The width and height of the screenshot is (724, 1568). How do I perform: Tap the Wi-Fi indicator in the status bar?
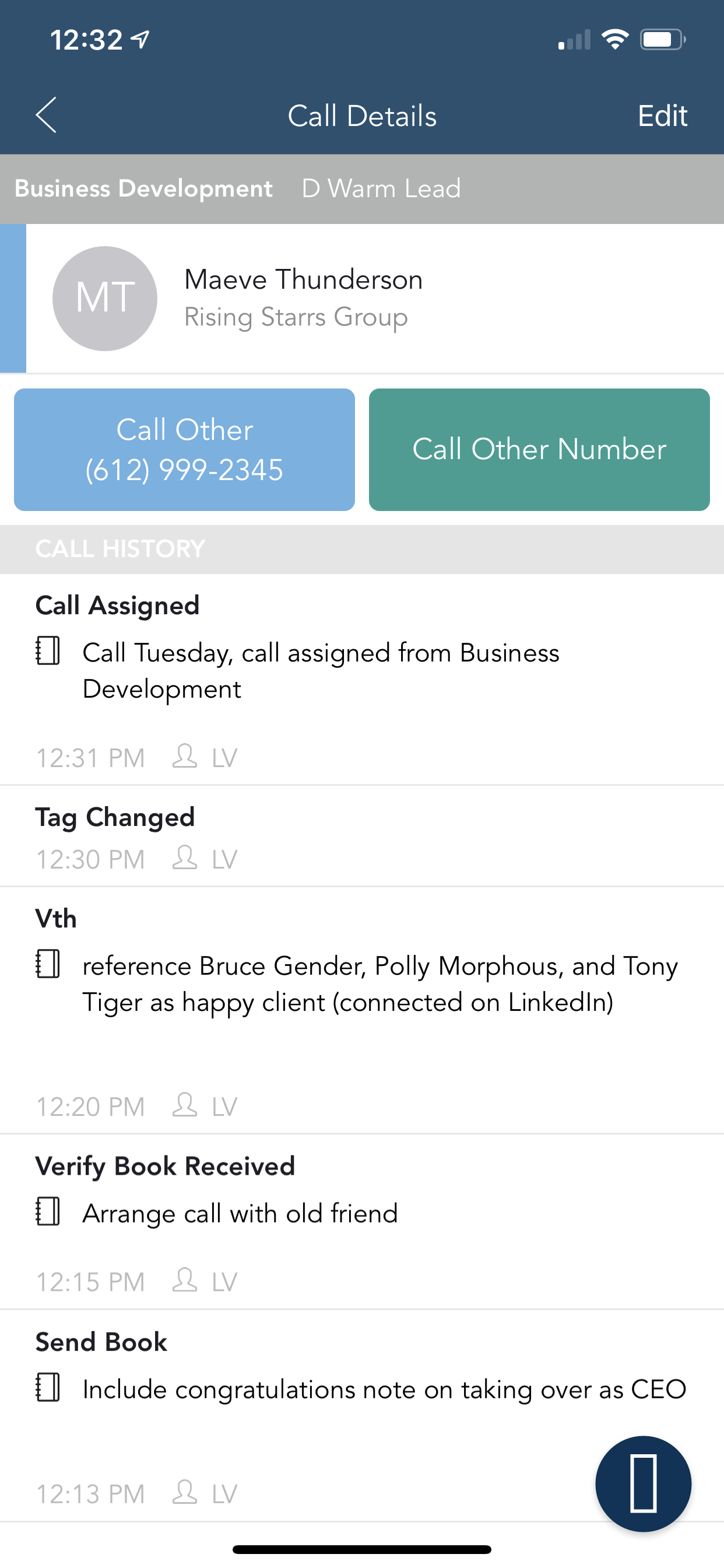616,39
